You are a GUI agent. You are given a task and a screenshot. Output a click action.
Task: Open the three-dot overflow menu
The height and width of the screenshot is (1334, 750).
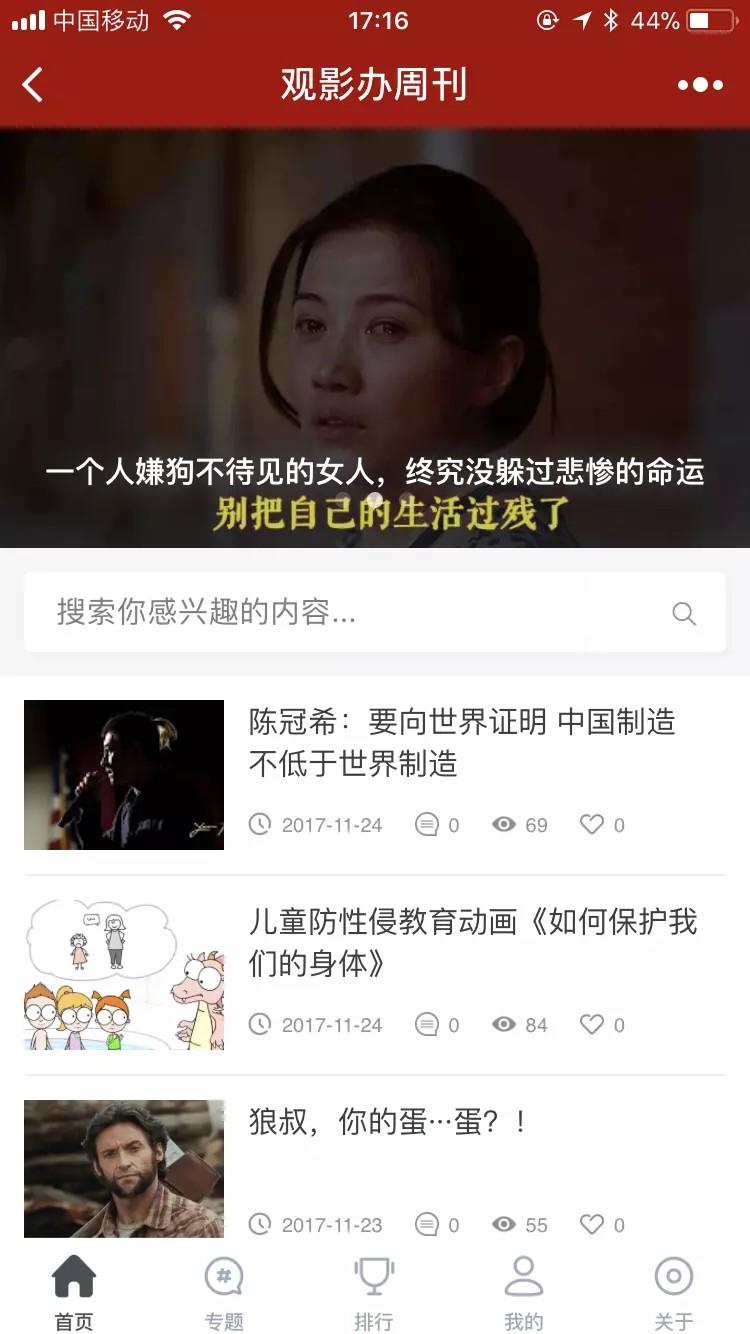(x=700, y=85)
